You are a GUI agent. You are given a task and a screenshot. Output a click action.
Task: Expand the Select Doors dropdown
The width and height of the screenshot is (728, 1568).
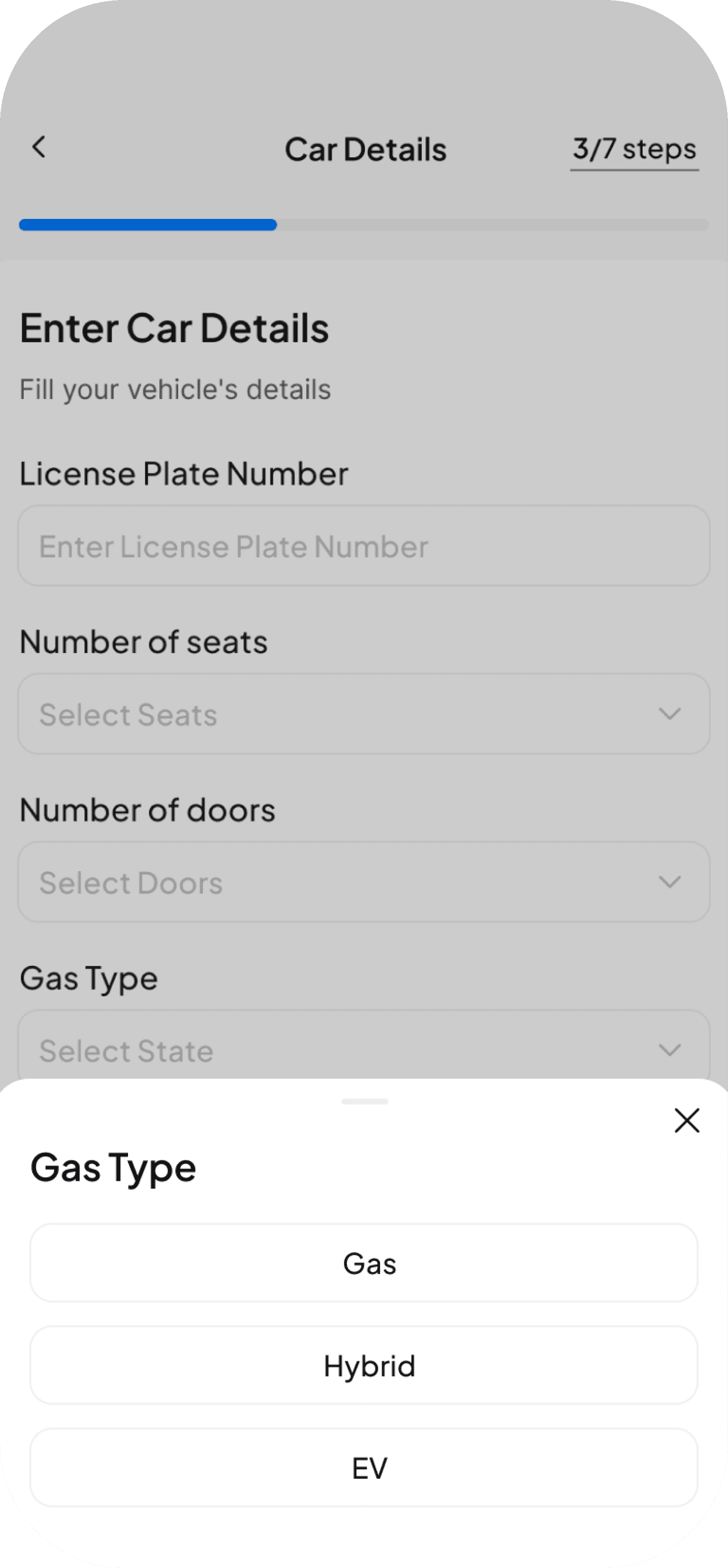coord(364,882)
